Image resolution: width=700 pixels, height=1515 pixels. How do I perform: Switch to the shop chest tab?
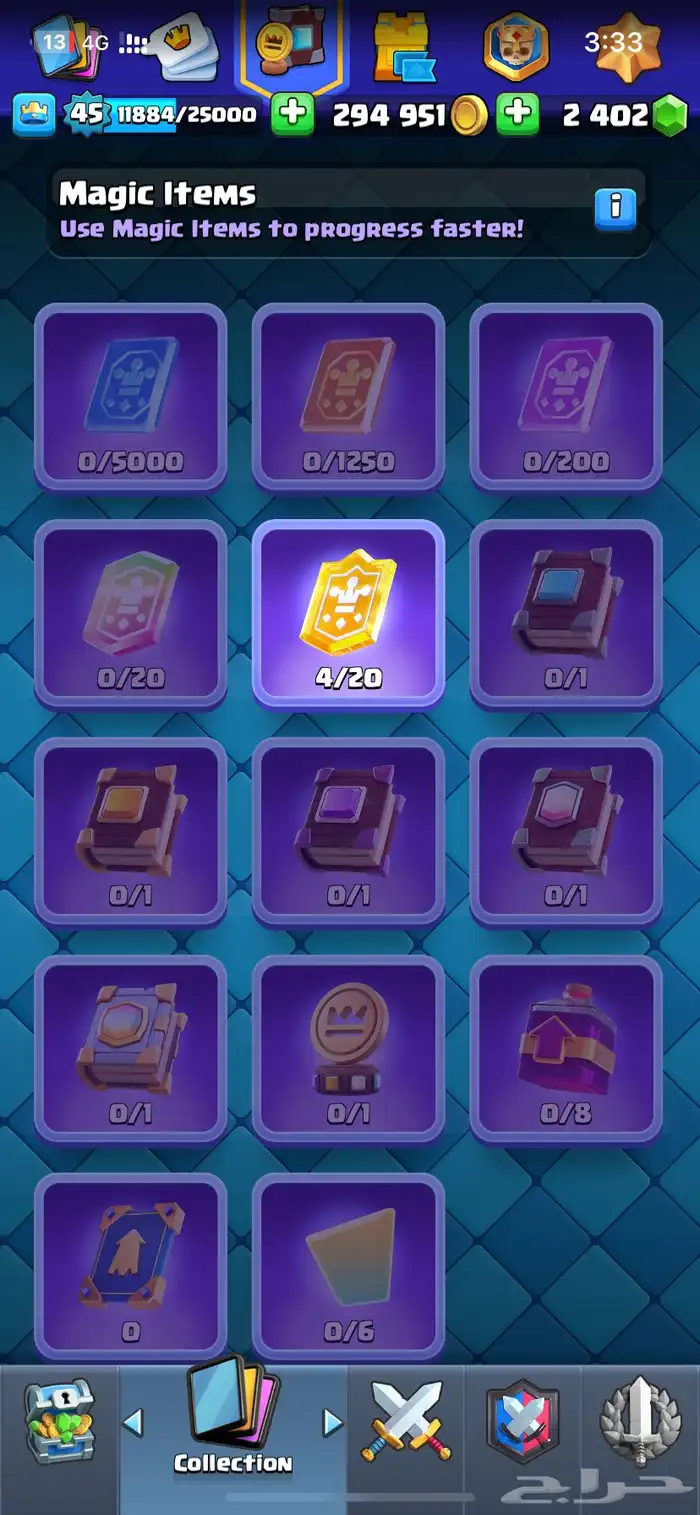tap(58, 1423)
